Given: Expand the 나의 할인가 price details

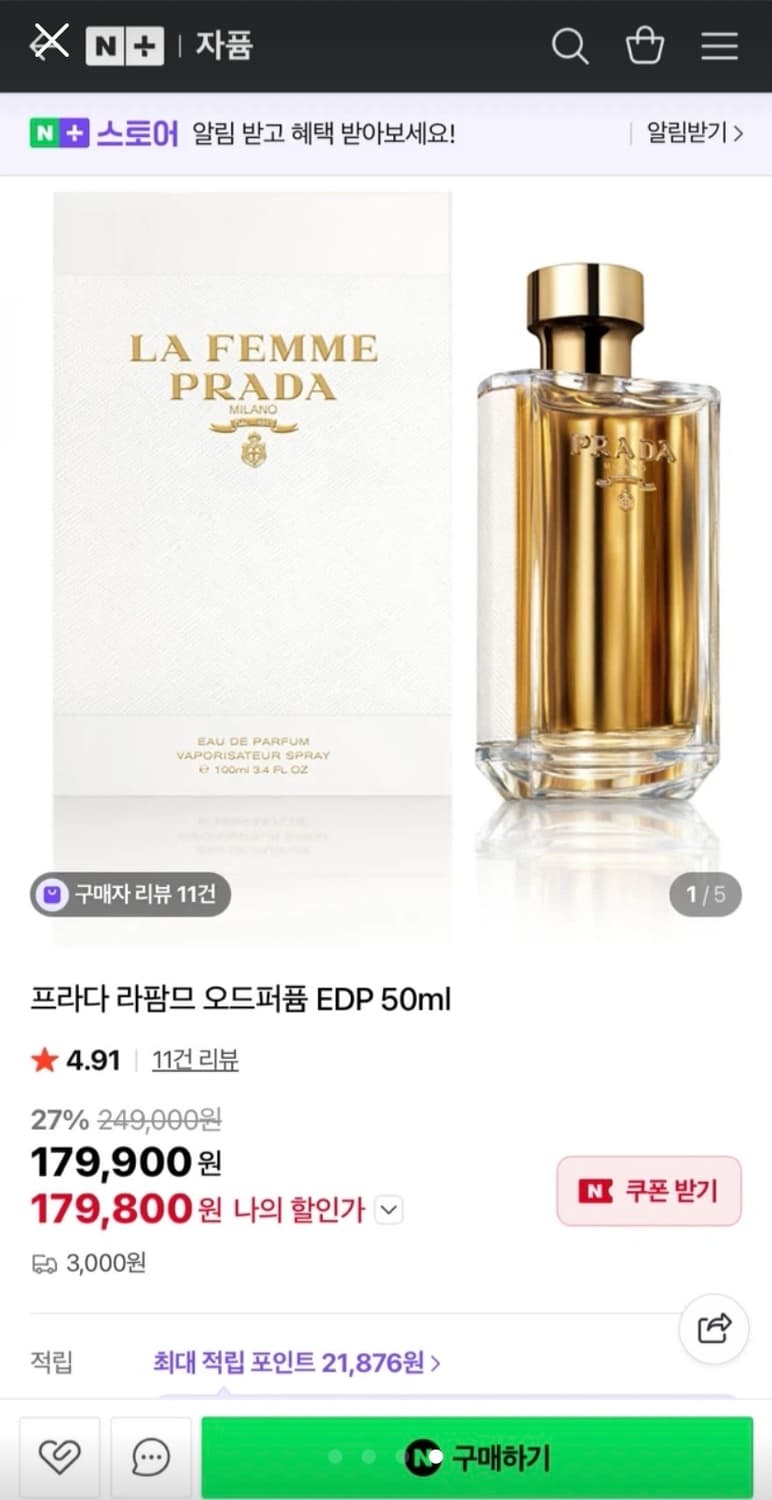Looking at the screenshot, I should pyautogui.click(x=389, y=1210).
